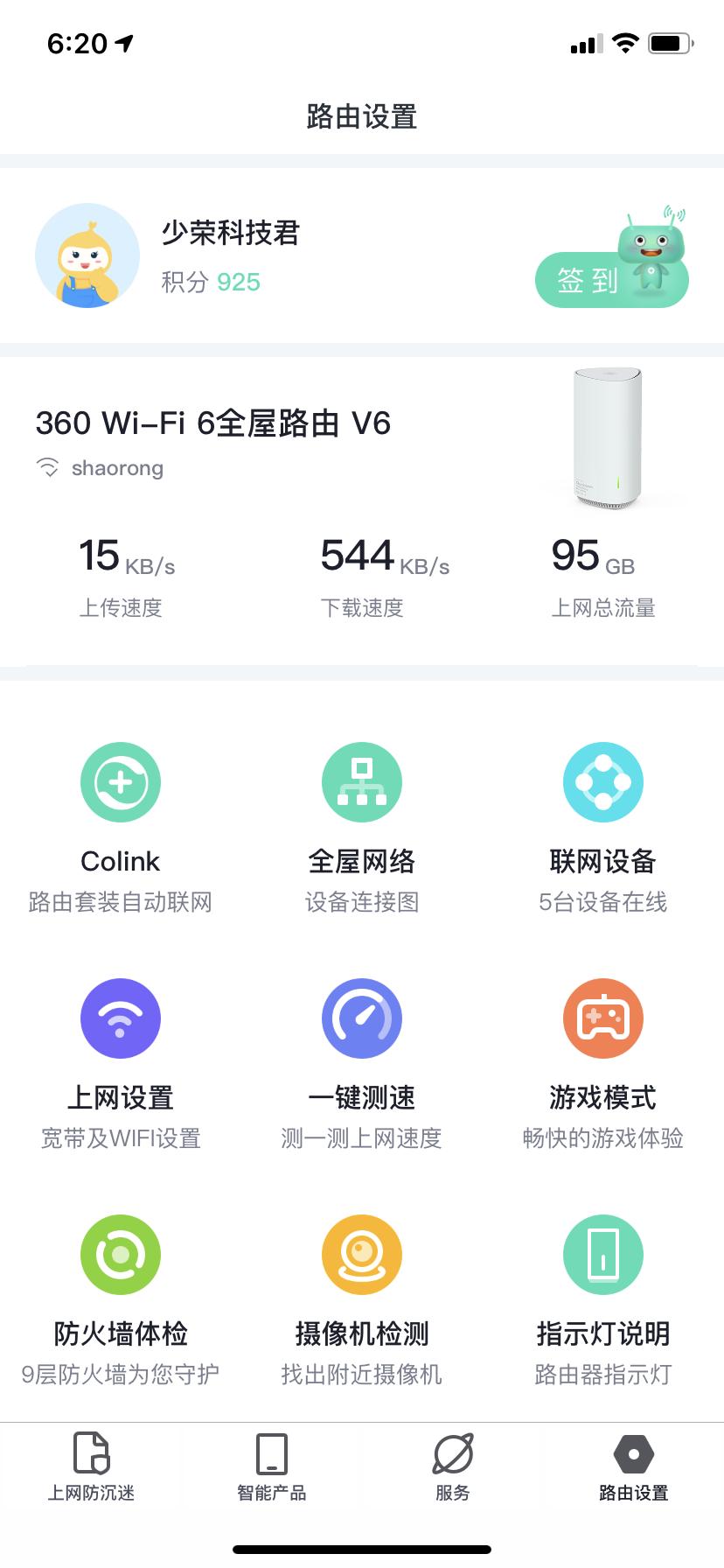
Task: Tap the router model 360 Wi-Fi 6全屋路由 V6
Action: pyautogui.click(x=213, y=424)
